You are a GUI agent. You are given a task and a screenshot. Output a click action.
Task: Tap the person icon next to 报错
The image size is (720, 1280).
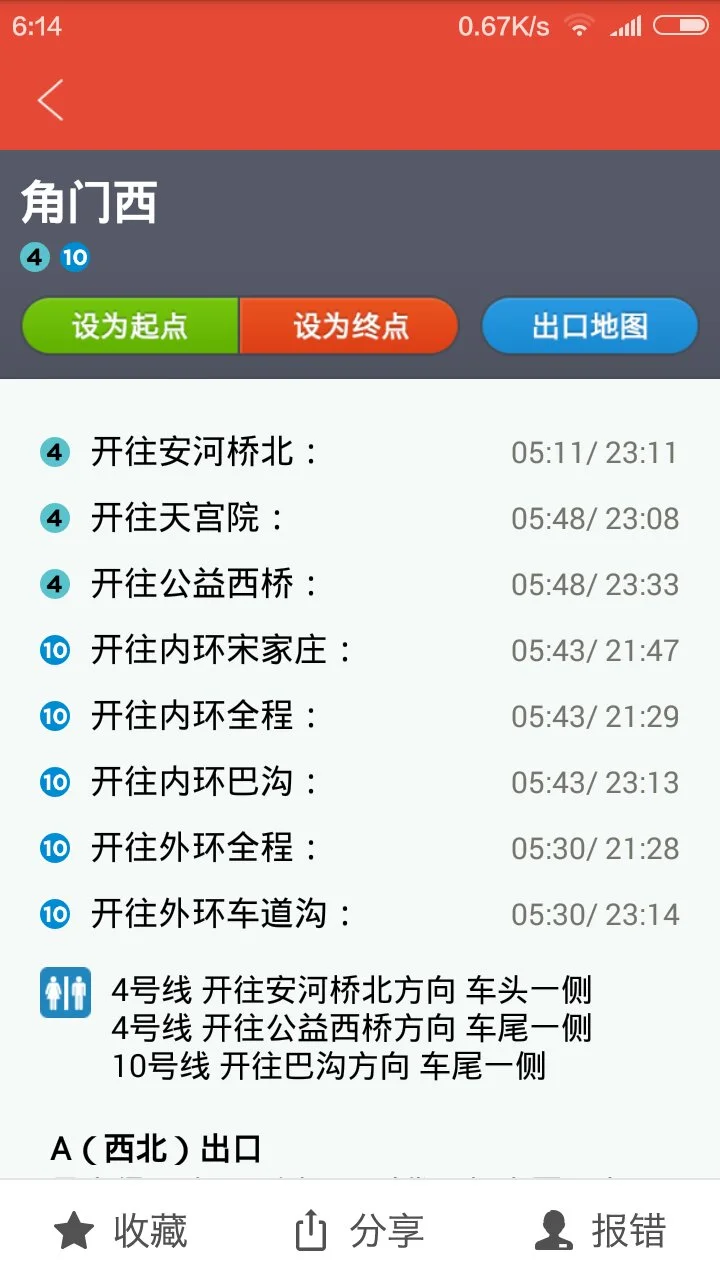[x=553, y=1230]
